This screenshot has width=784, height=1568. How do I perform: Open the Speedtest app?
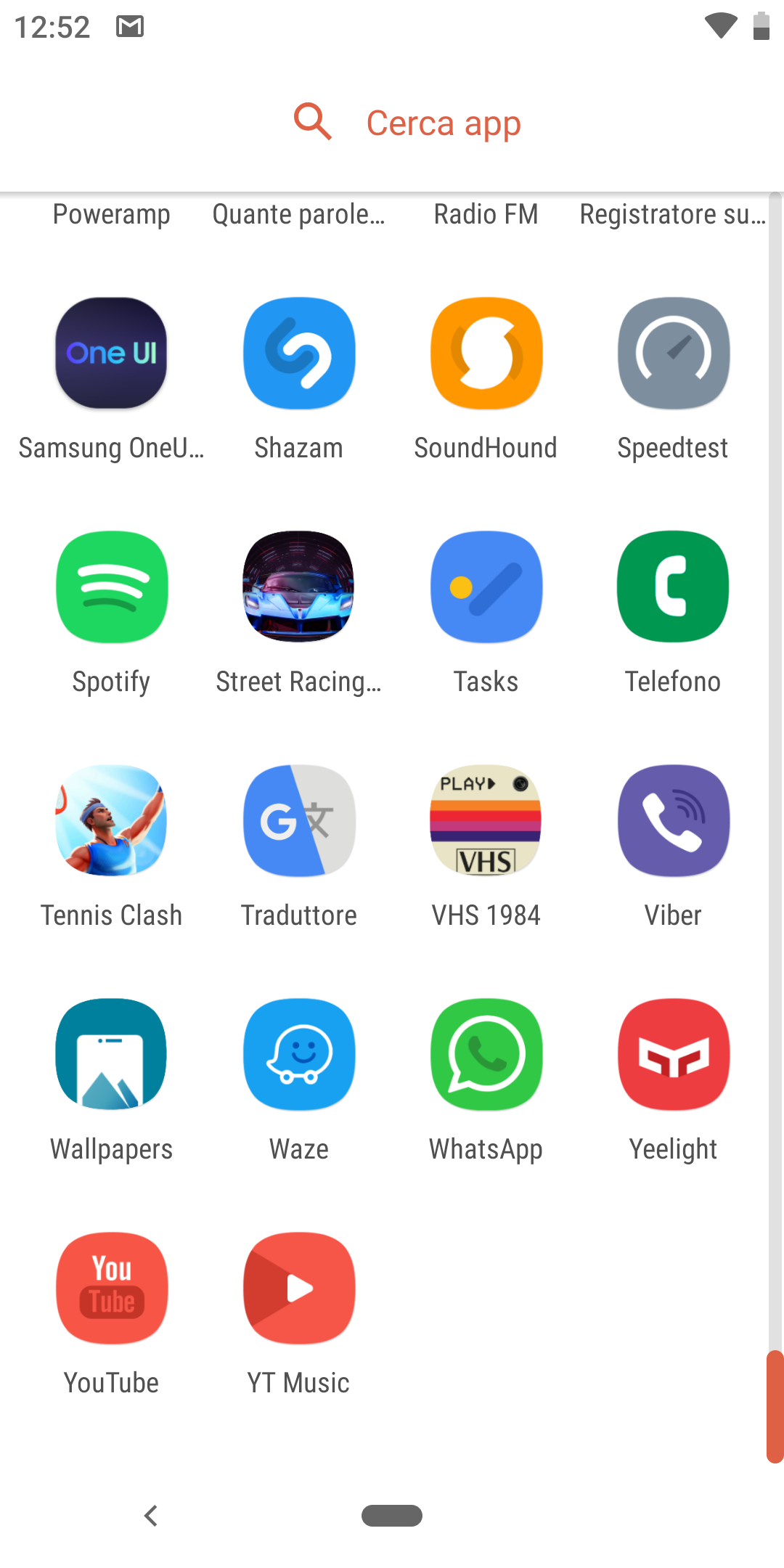(x=674, y=354)
